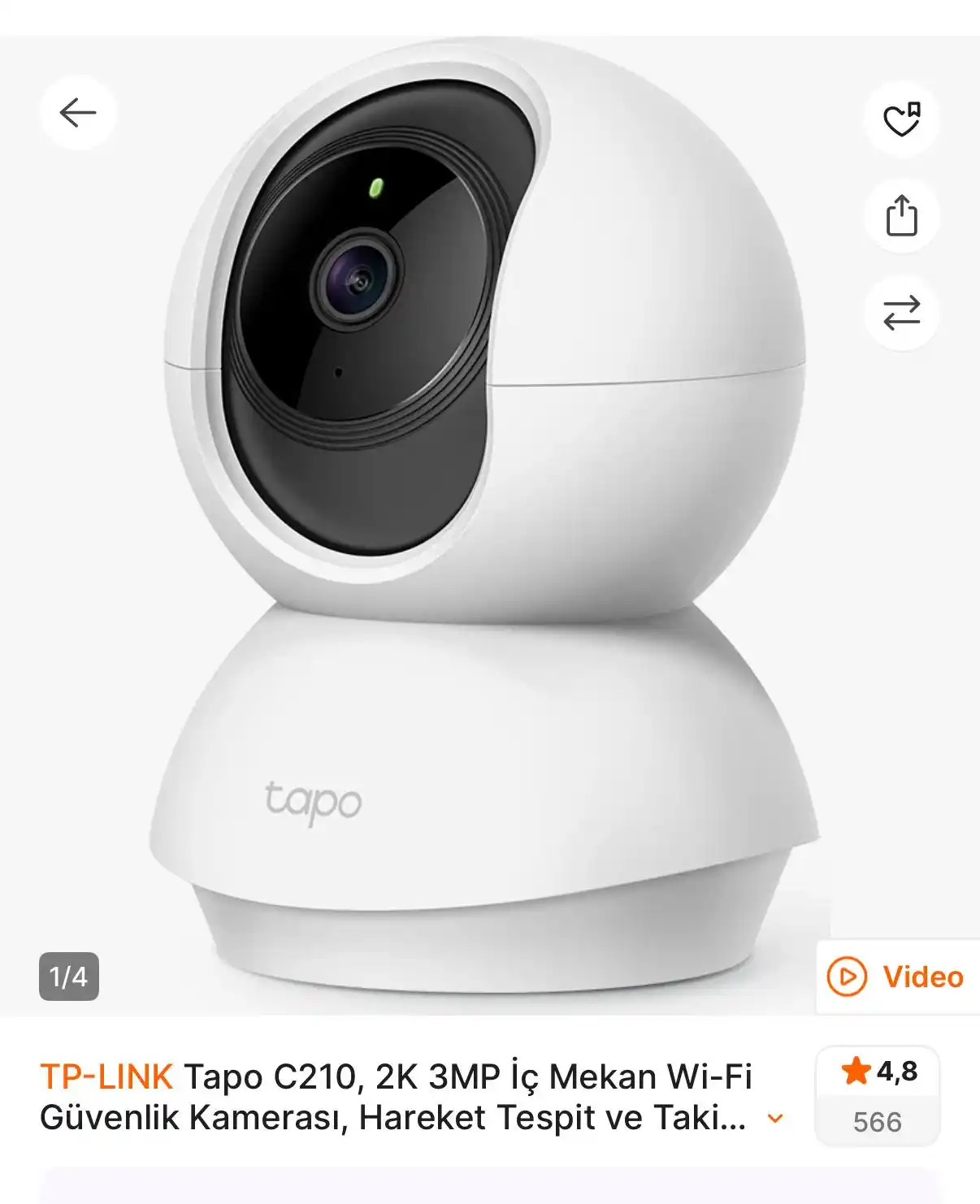Expand the full product title
980x1204 pixels.
tap(775, 1119)
